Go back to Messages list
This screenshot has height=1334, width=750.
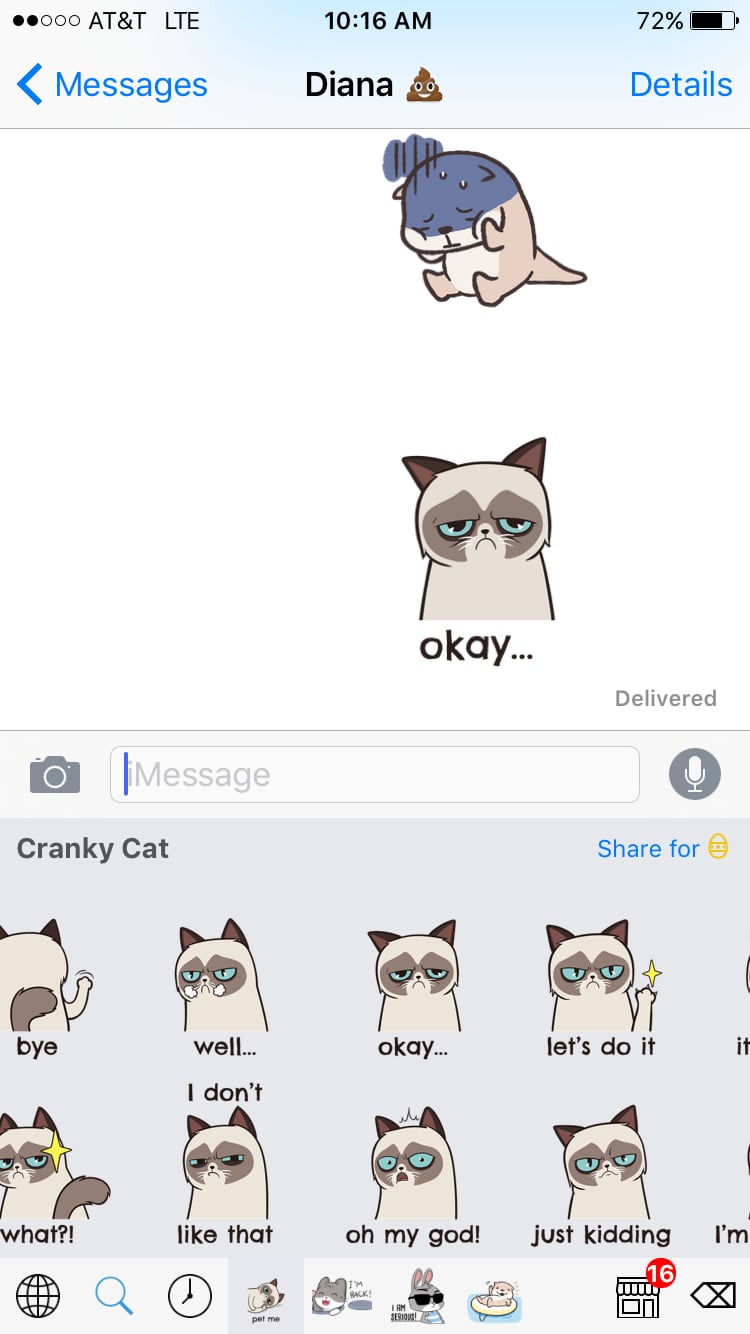pos(112,85)
